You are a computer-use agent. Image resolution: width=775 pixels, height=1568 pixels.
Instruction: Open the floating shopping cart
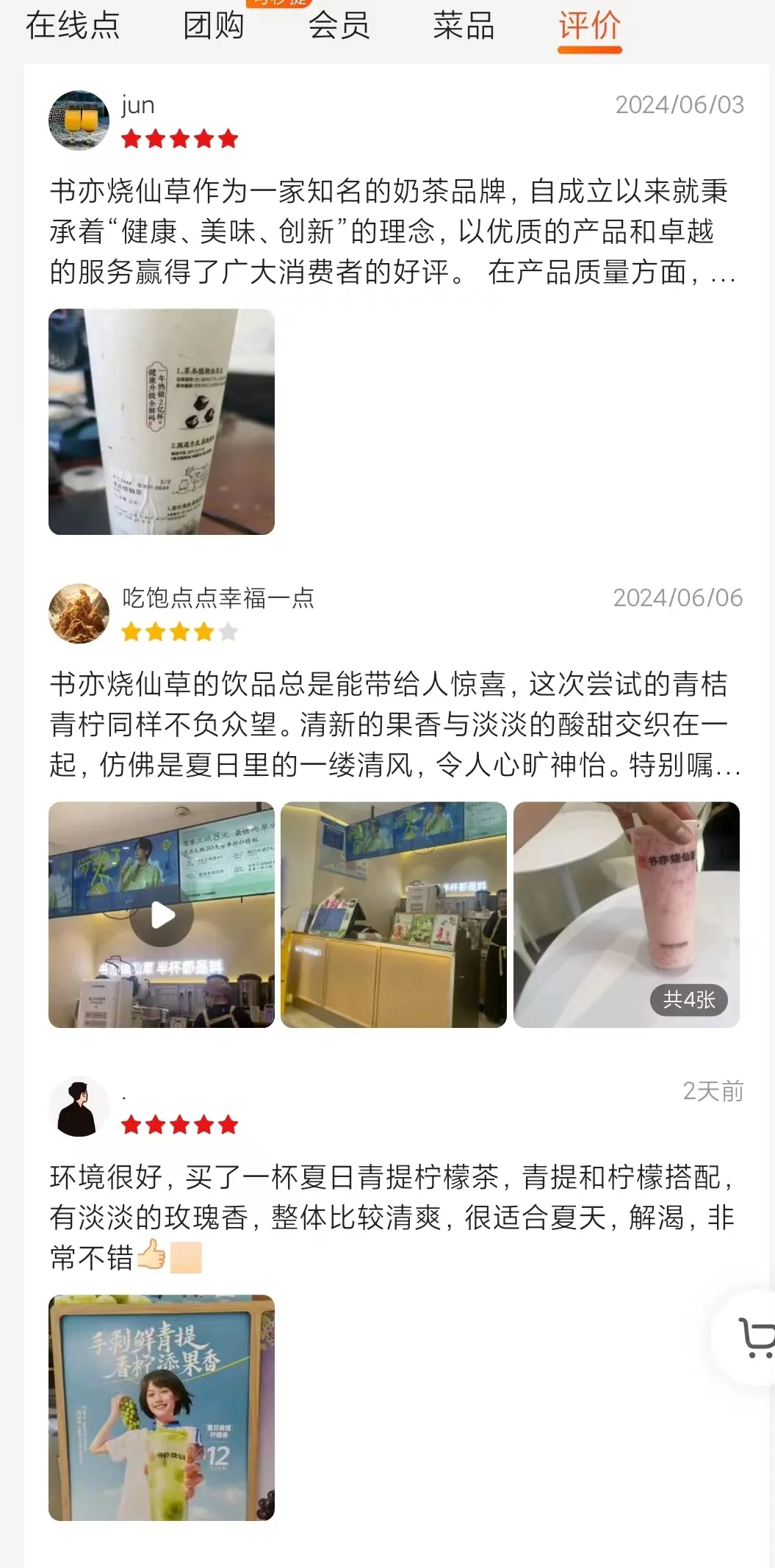click(x=754, y=1337)
